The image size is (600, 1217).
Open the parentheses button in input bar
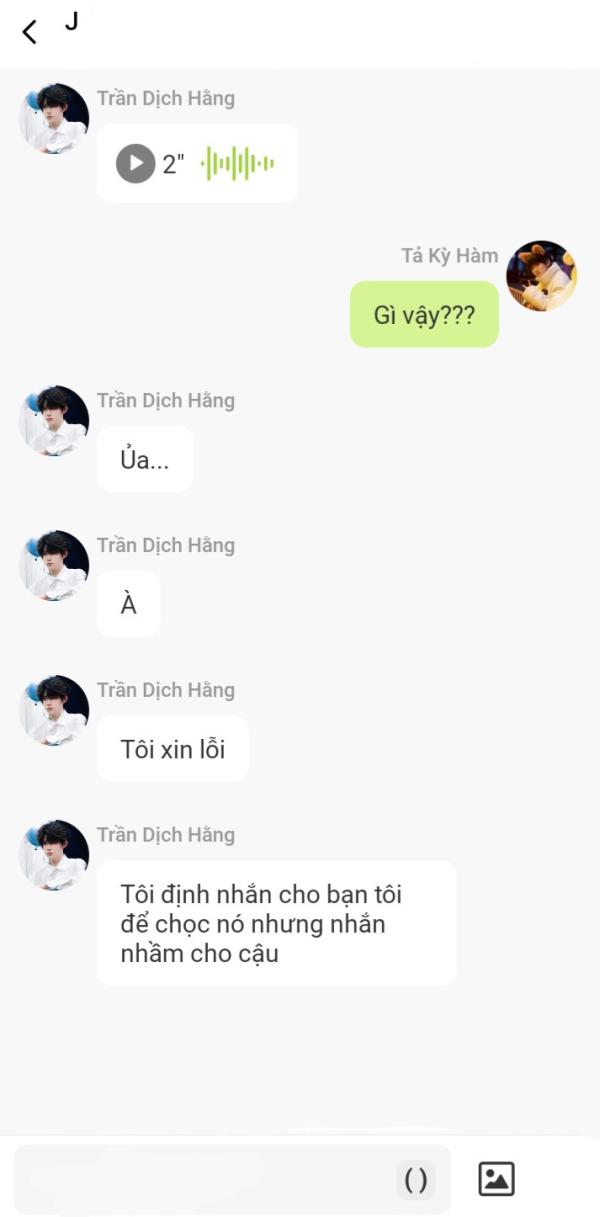pos(416,1180)
